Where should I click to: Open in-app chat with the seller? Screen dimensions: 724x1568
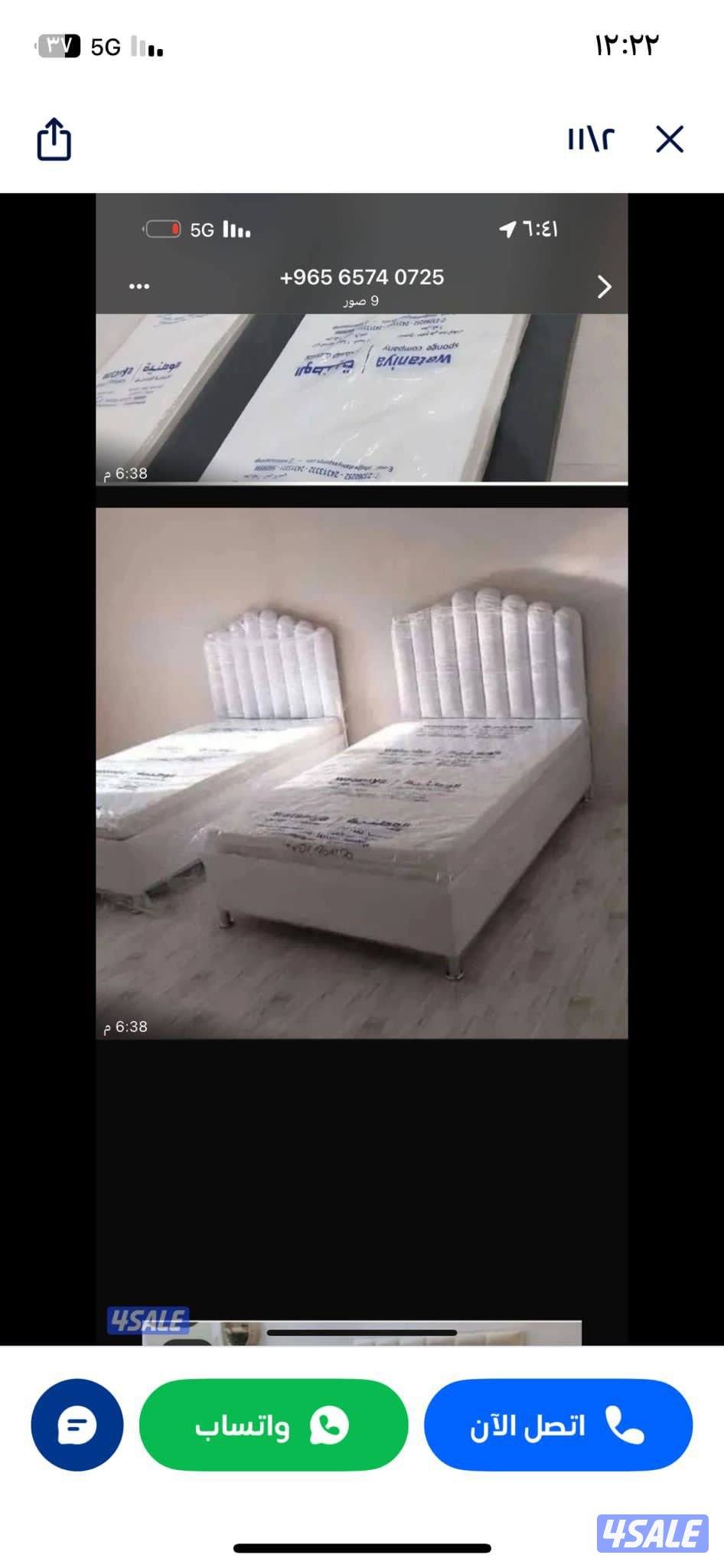77,1425
